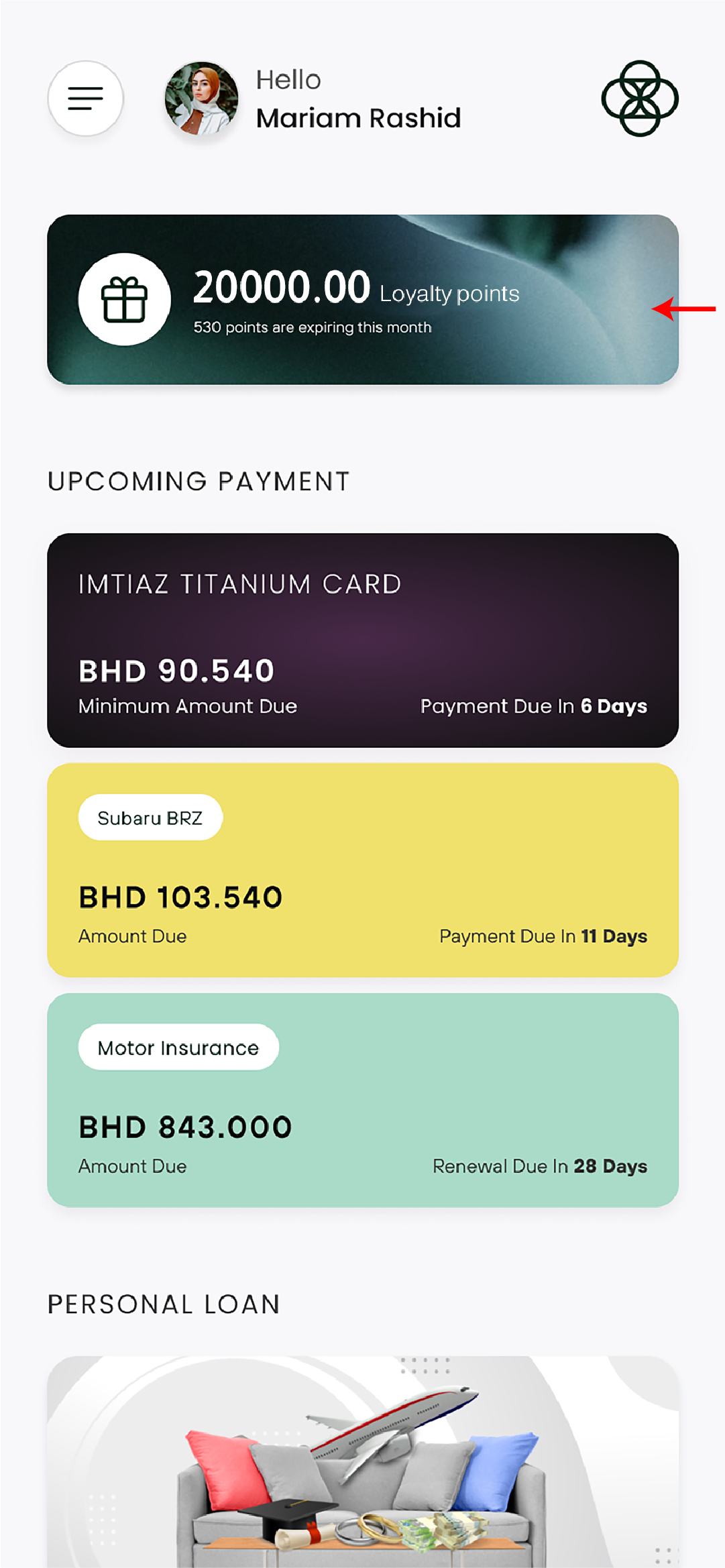Open the Imtiaz Titanium Card payment
The image size is (725, 1568).
pyautogui.click(x=362, y=640)
